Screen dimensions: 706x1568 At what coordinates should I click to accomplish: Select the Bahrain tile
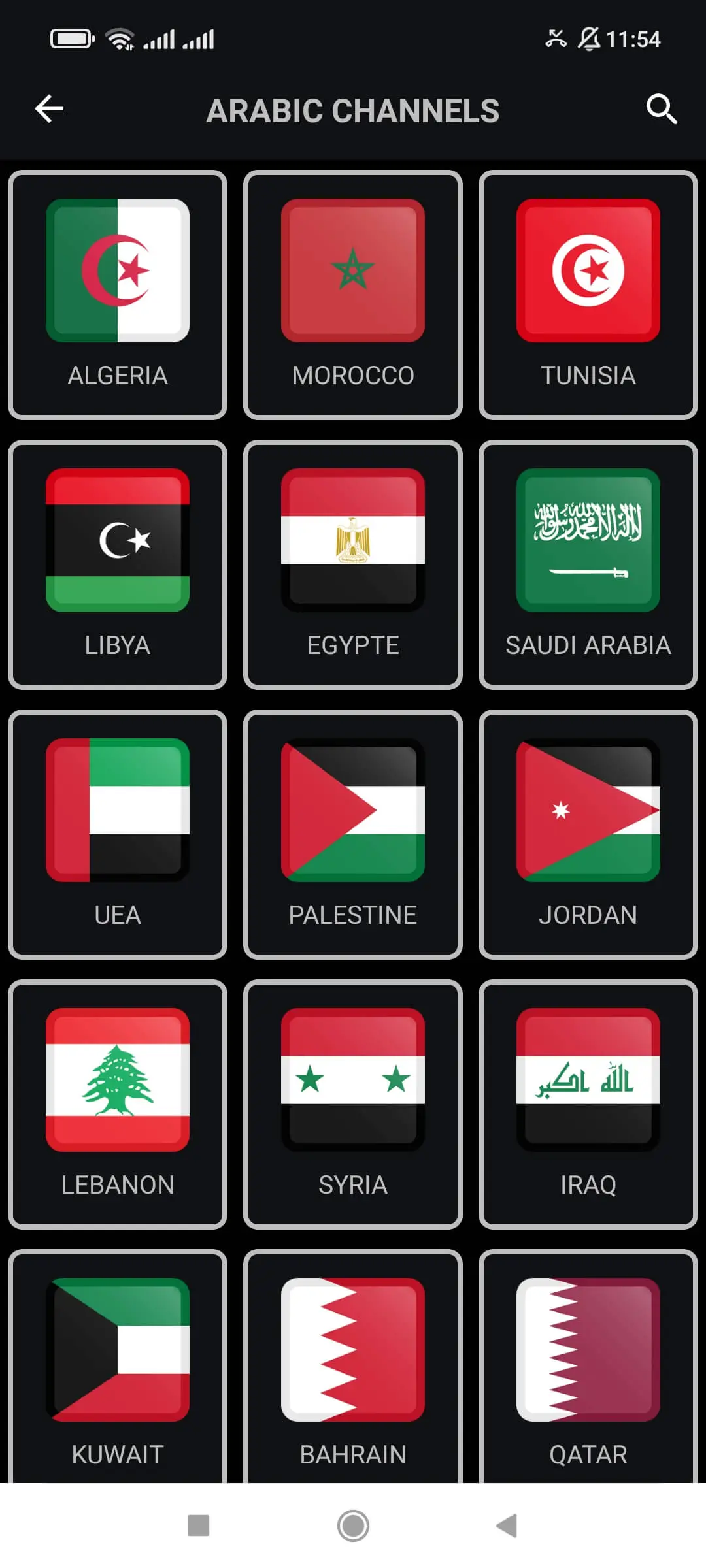point(353,1366)
